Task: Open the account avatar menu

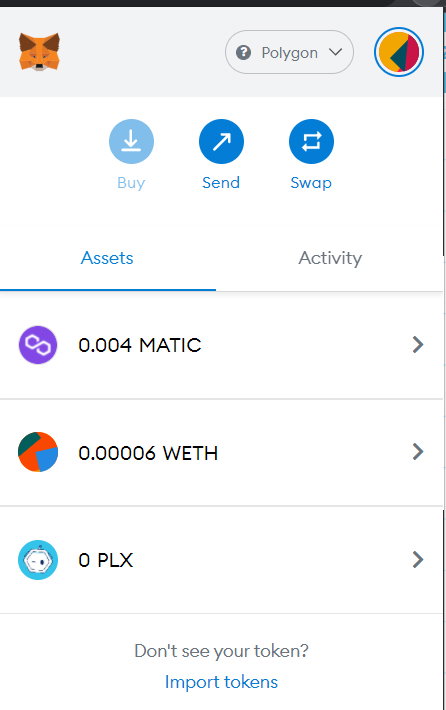Action: point(398,52)
